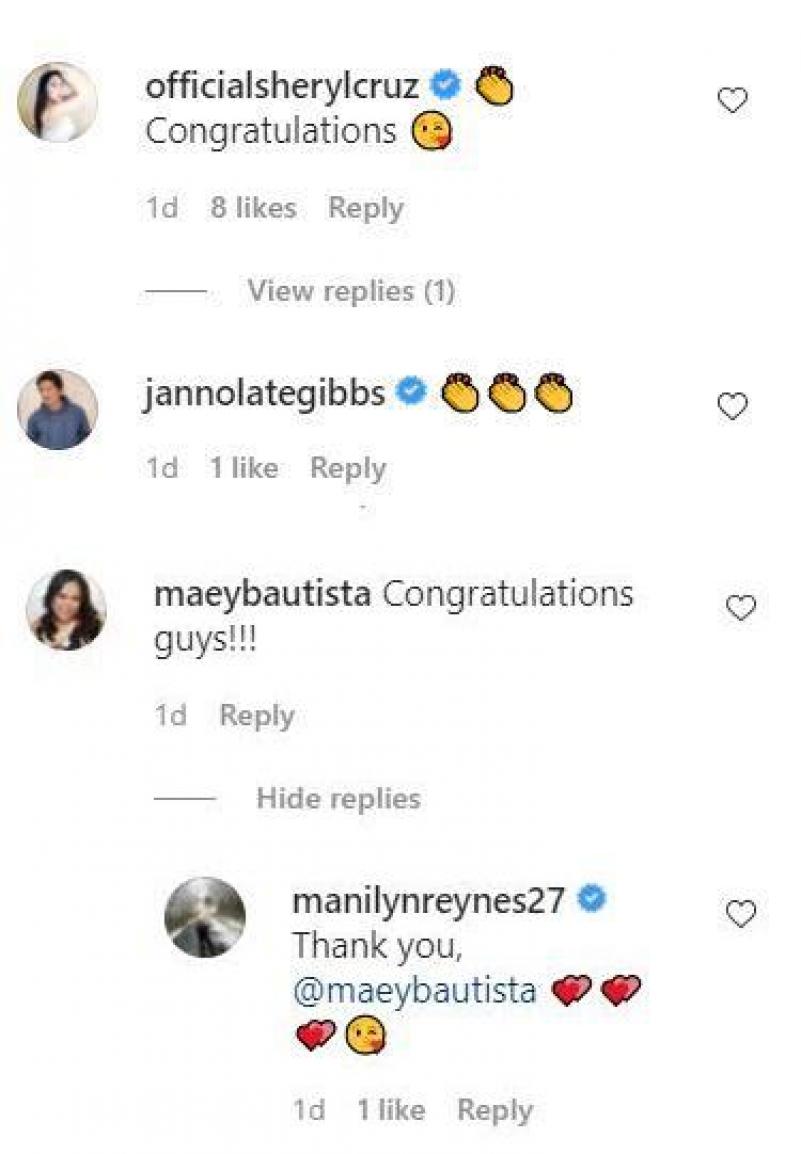Screen dimensions: 801x1154
Task: Like manilynreynes27's Thank you reply
Action: click(740, 914)
